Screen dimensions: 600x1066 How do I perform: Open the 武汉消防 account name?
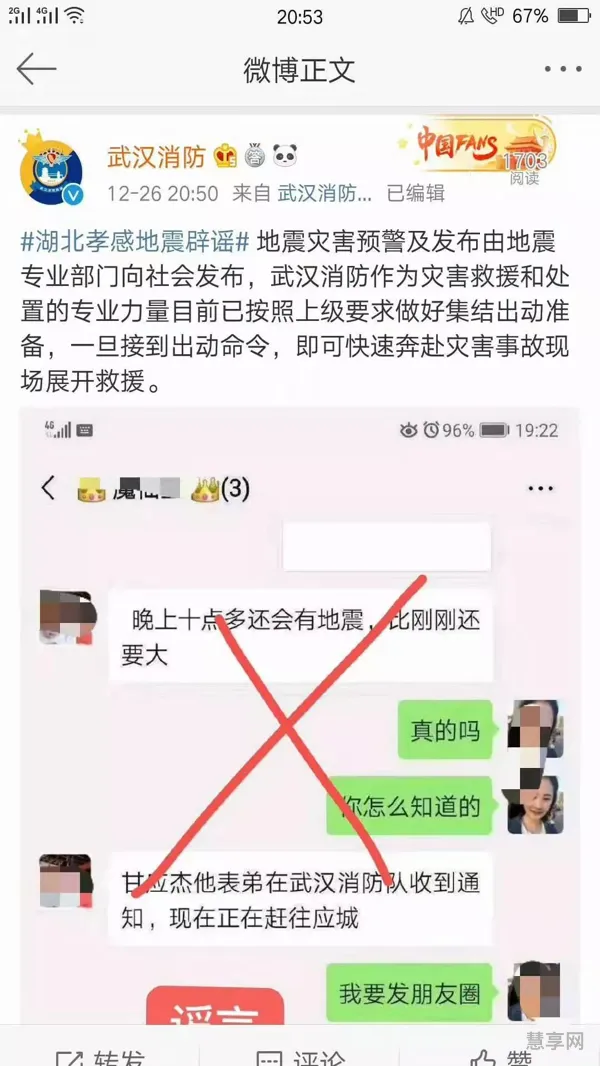(157, 156)
